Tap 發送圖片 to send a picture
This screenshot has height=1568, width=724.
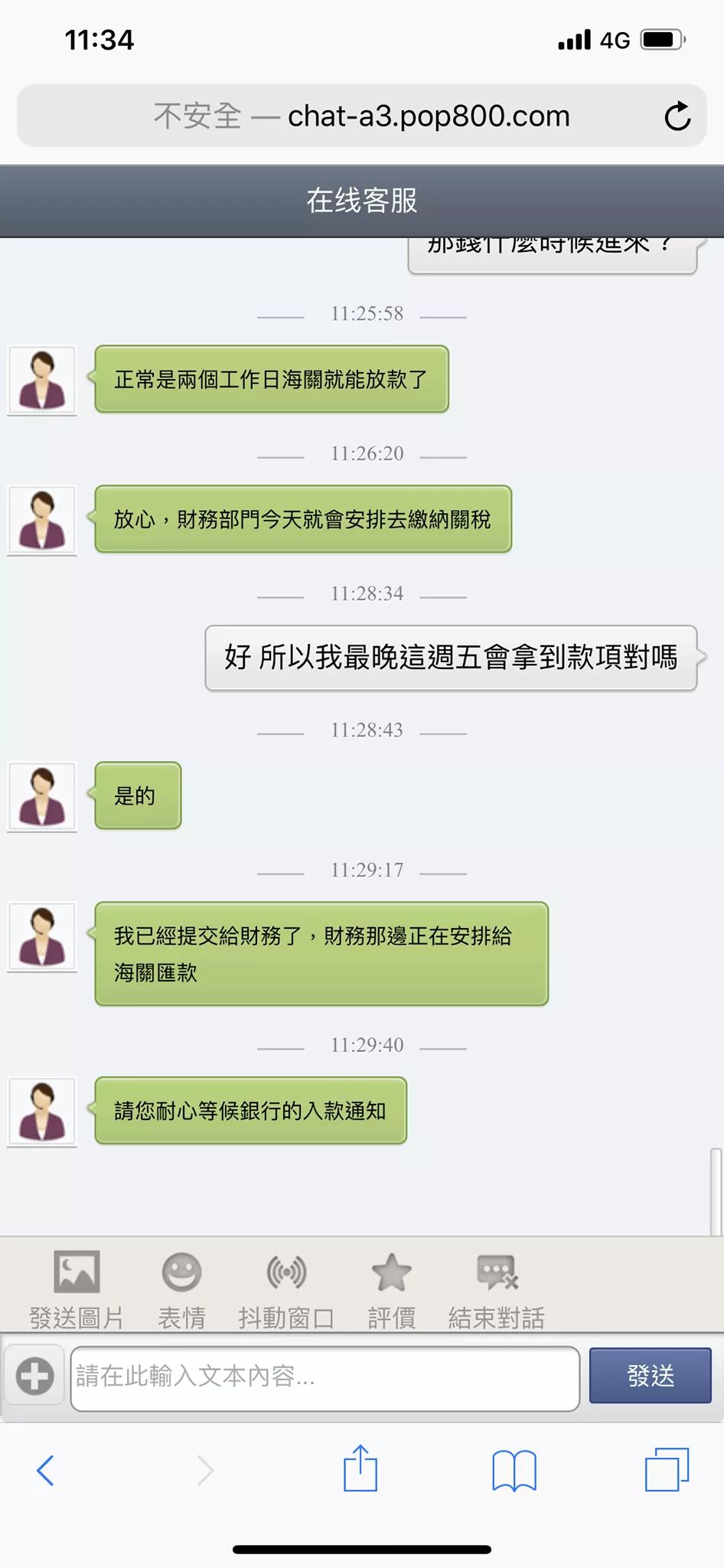(77, 1290)
